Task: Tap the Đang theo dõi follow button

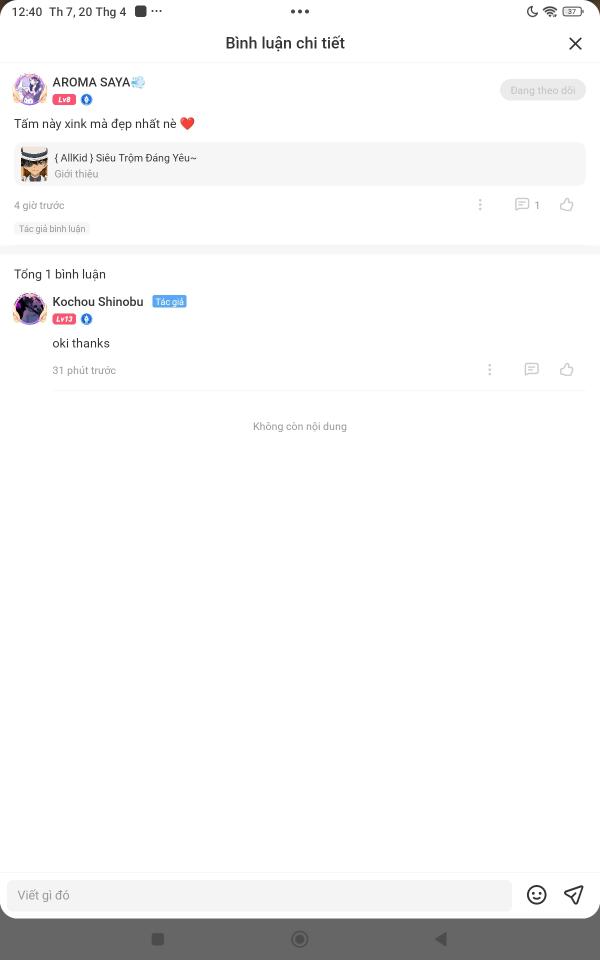Action: coord(542,90)
